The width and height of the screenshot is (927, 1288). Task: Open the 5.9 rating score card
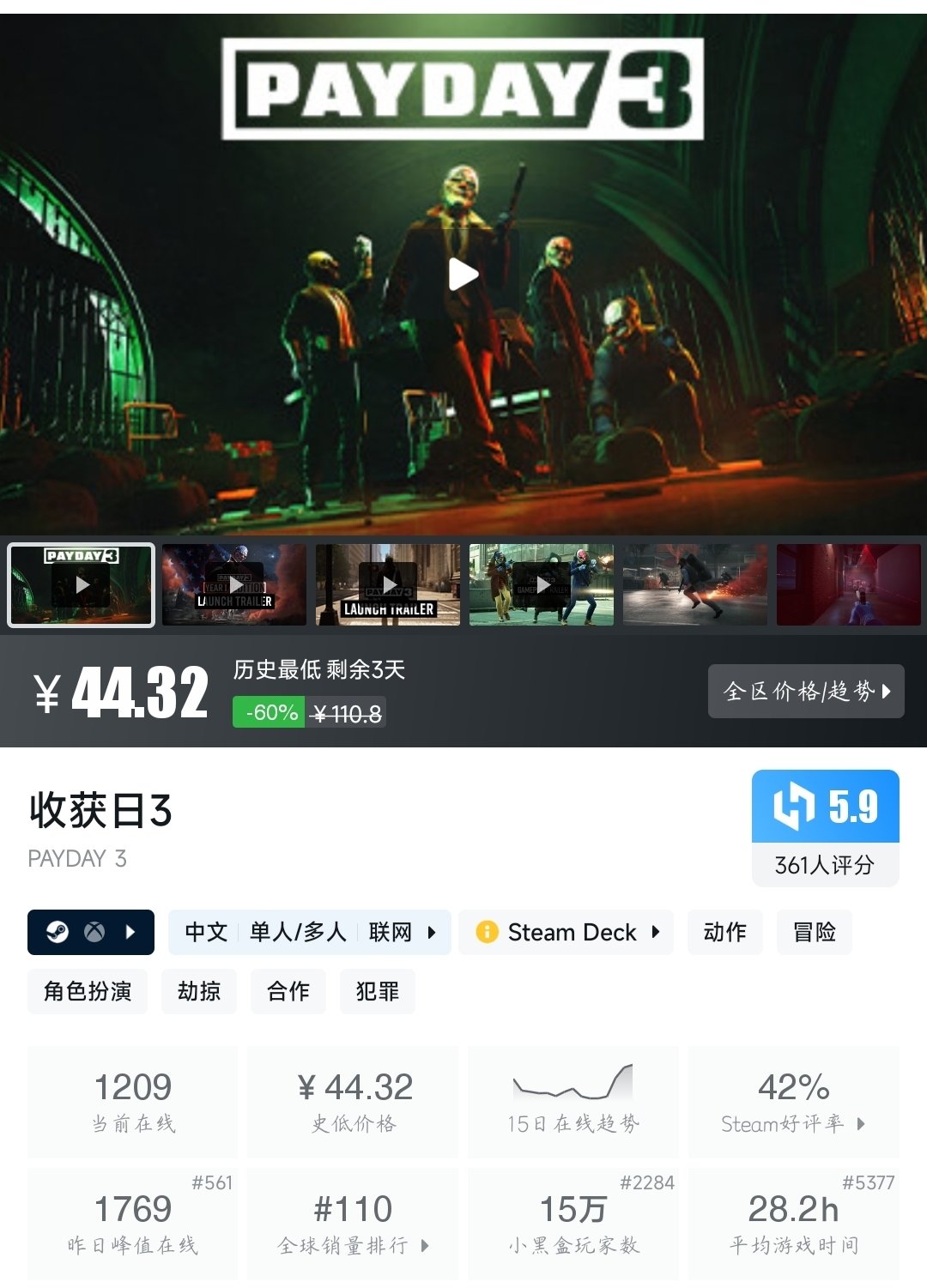(x=825, y=827)
